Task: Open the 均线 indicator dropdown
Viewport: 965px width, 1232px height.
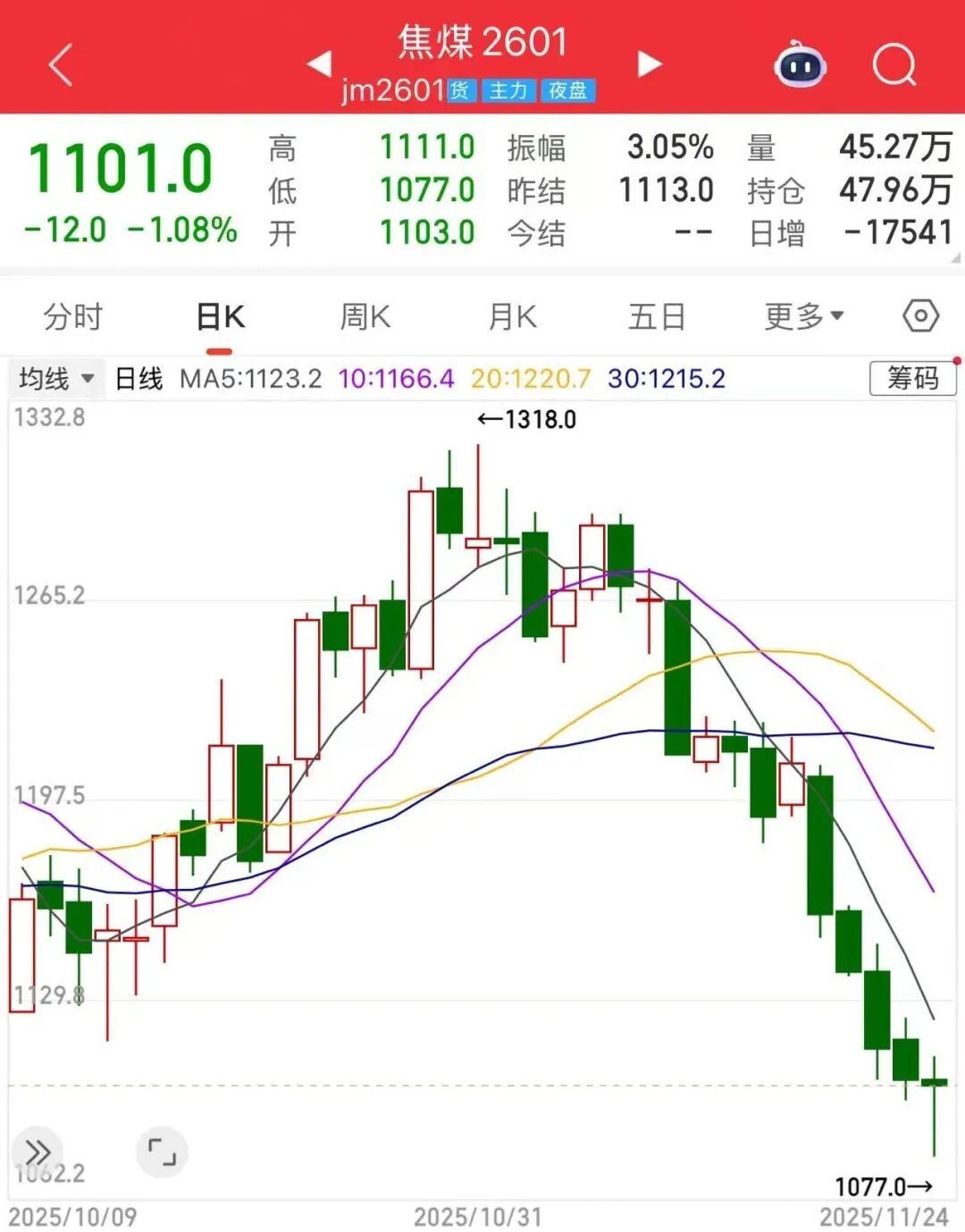Action: [x=56, y=379]
